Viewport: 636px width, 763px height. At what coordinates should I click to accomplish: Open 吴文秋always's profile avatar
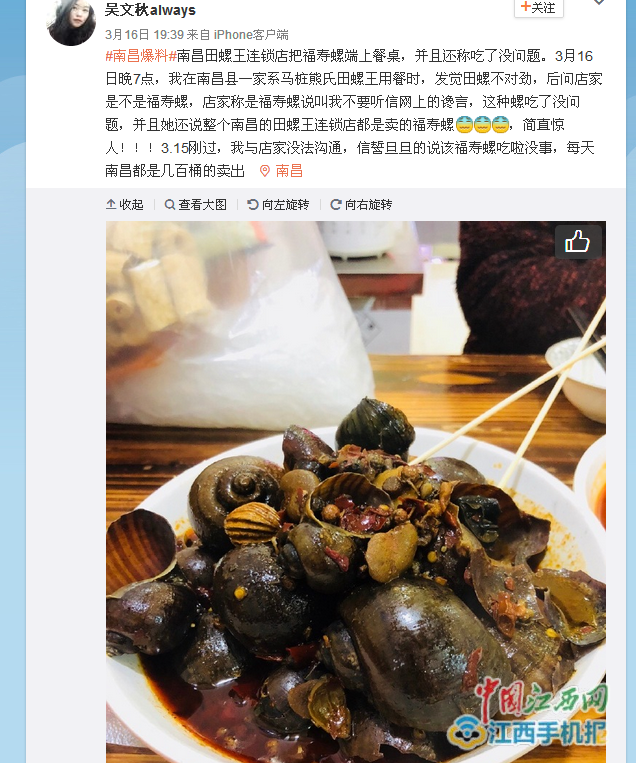point(72,22)
